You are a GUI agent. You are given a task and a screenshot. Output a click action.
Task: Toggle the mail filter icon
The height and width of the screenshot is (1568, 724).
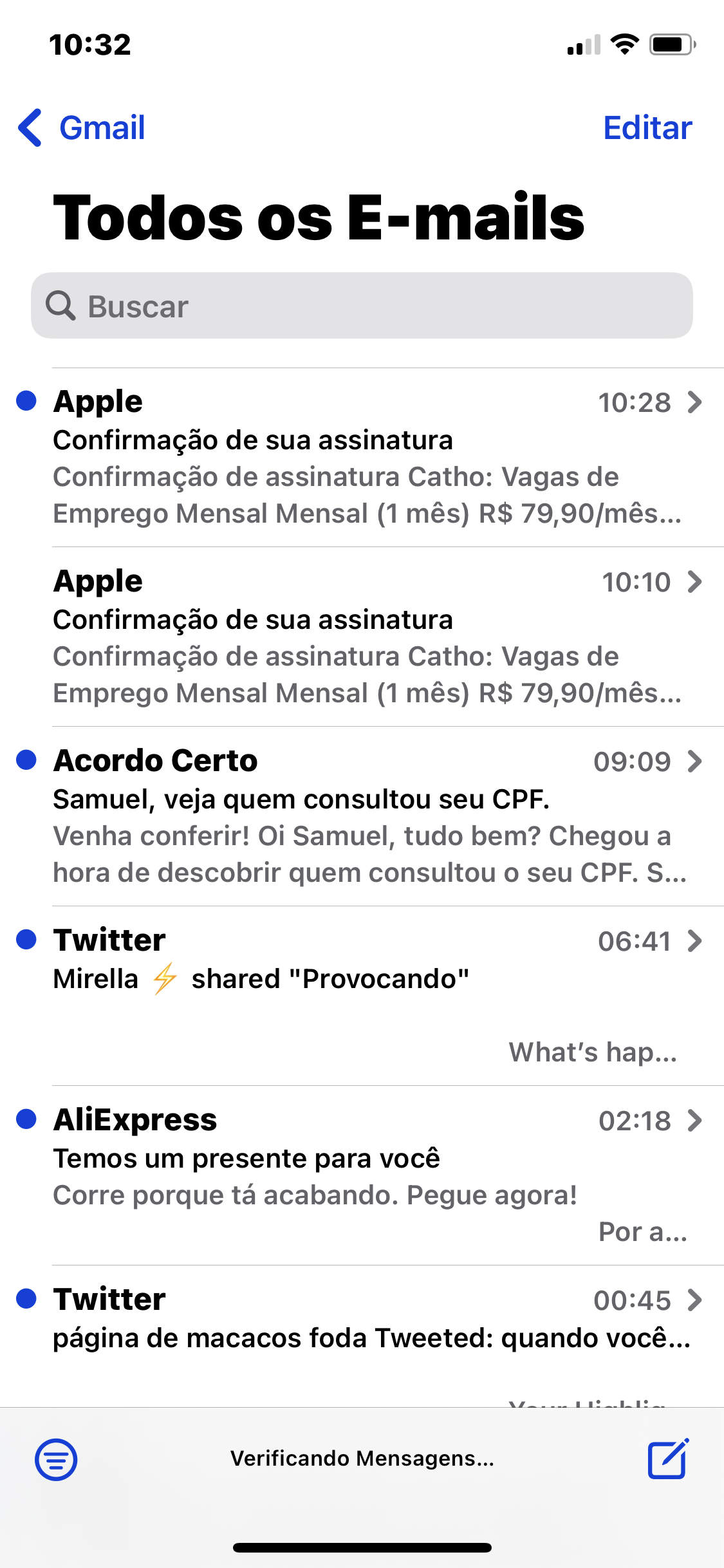pos(56,1459)
